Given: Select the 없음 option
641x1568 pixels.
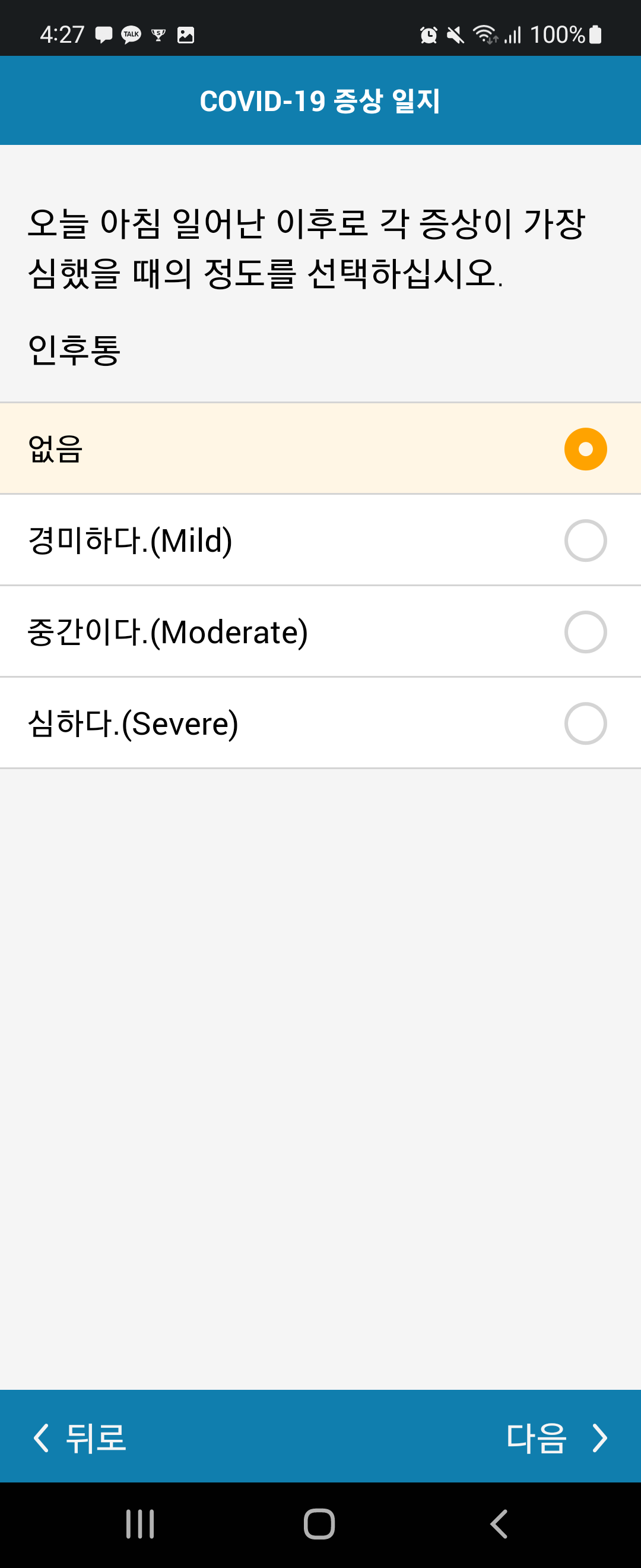Looking at the screenshot, I should (320, 448).
